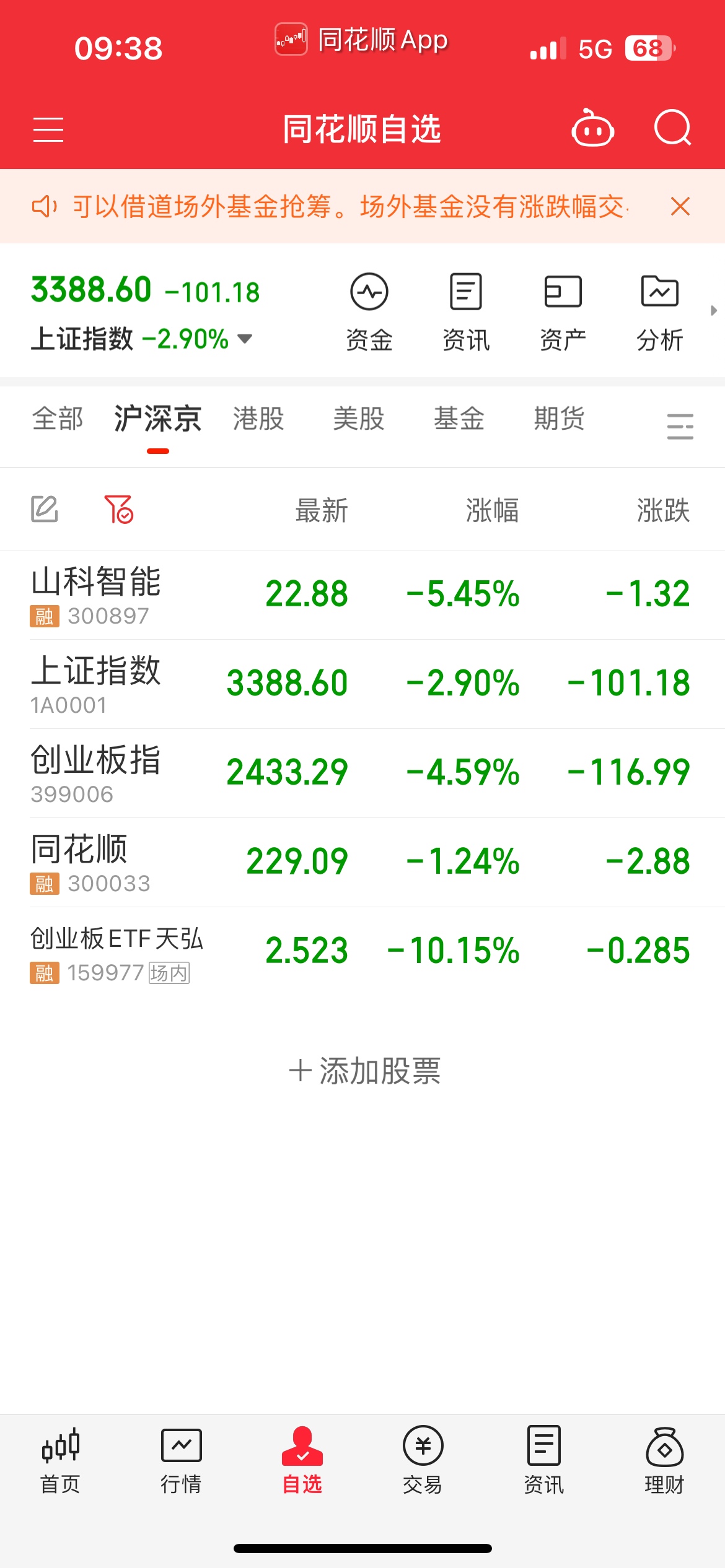Tap 添加股票 to add a stock
This screenshot has height=1568, width=725.
[x=364, y=1071]
